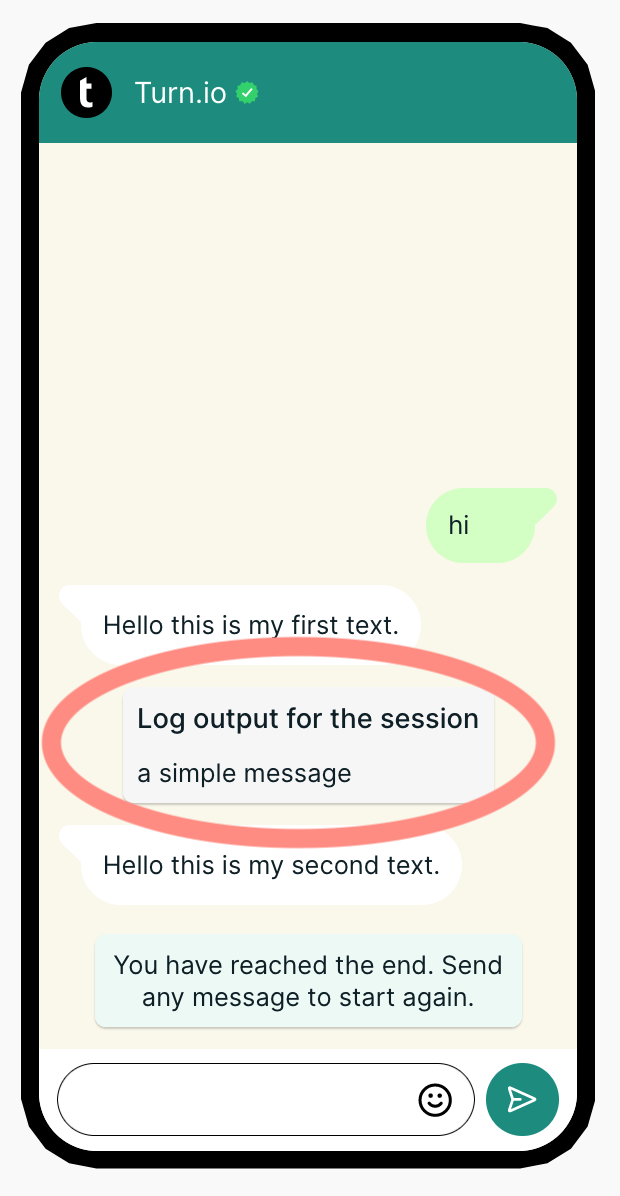Open the emoji picker smiley

pos(435,1099)
